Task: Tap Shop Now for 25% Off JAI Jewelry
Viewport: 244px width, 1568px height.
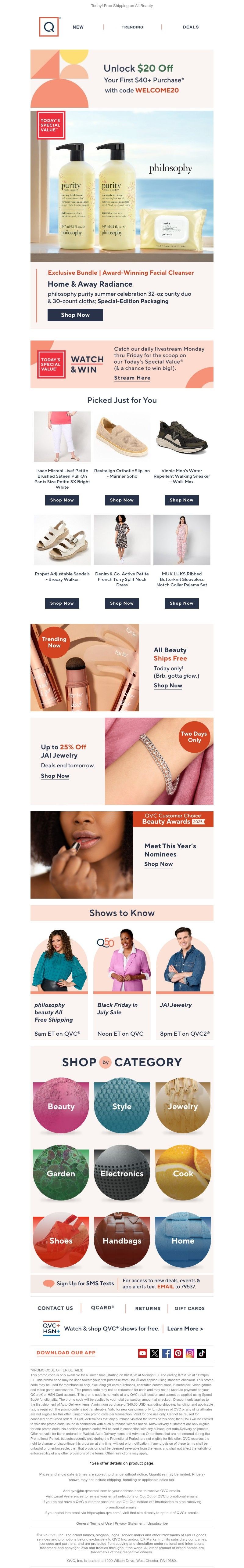Action: pos(55,776)
